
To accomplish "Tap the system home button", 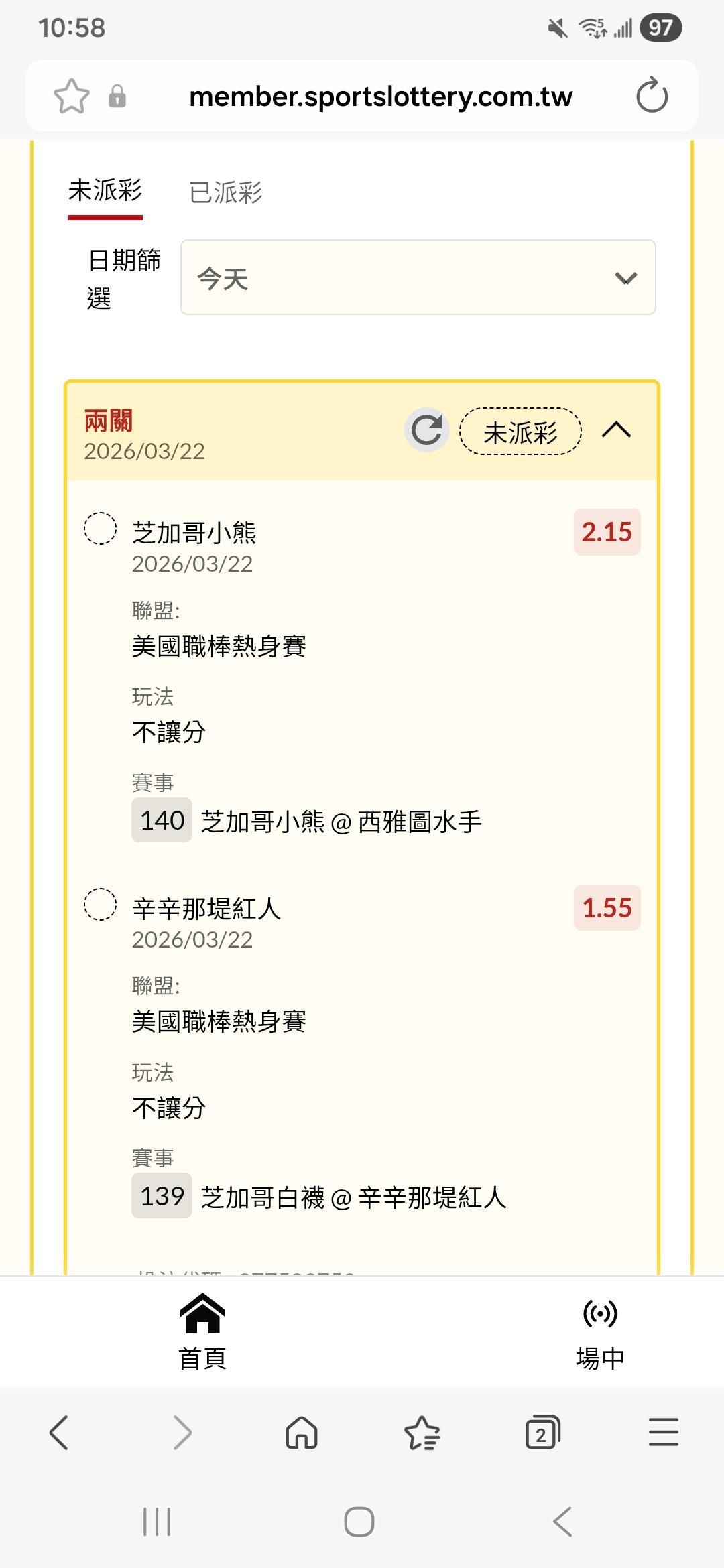I will (359, 1522).
